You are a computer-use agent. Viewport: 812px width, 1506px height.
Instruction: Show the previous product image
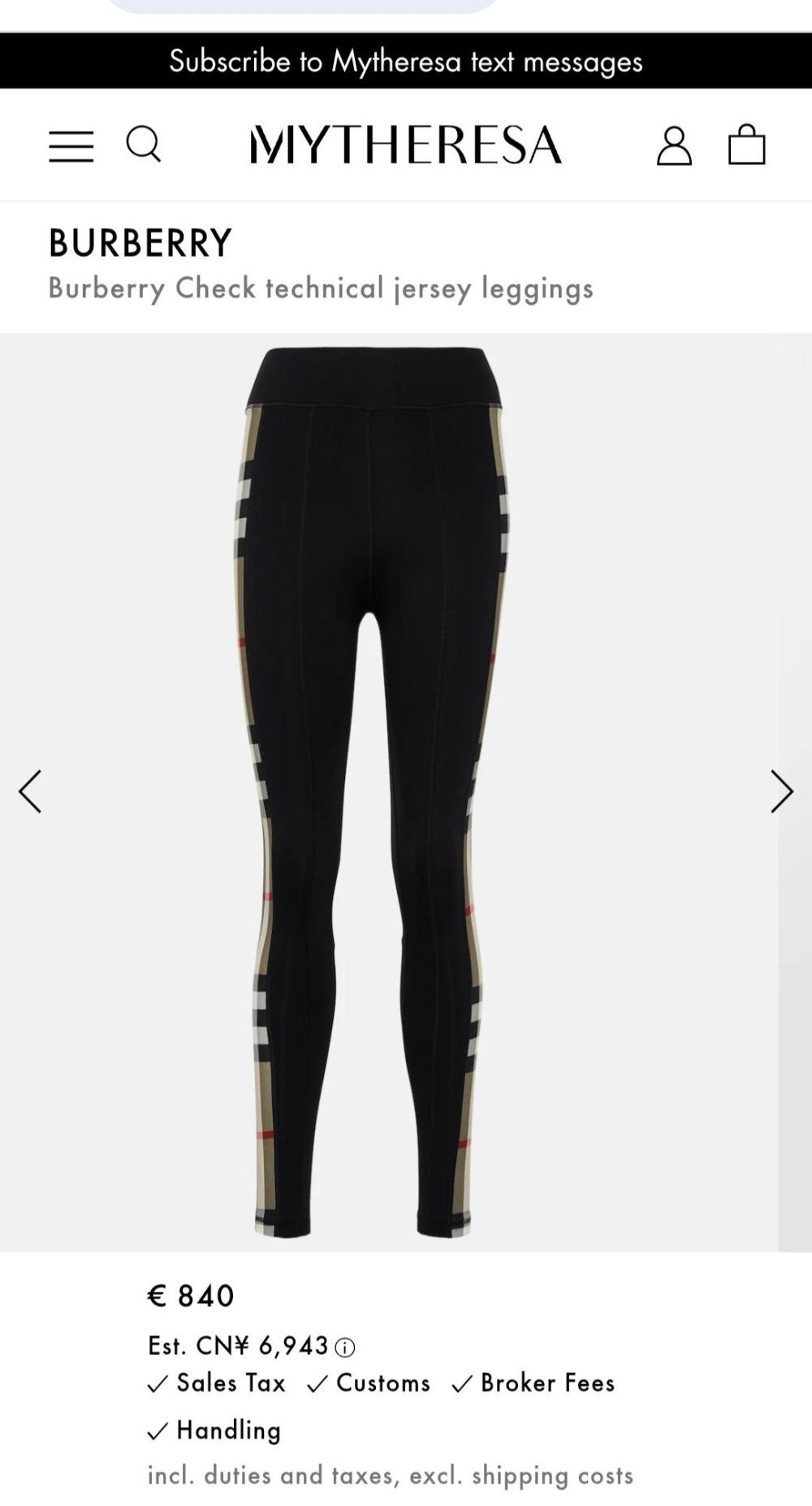pyautogui.click(x=30, y=791)
